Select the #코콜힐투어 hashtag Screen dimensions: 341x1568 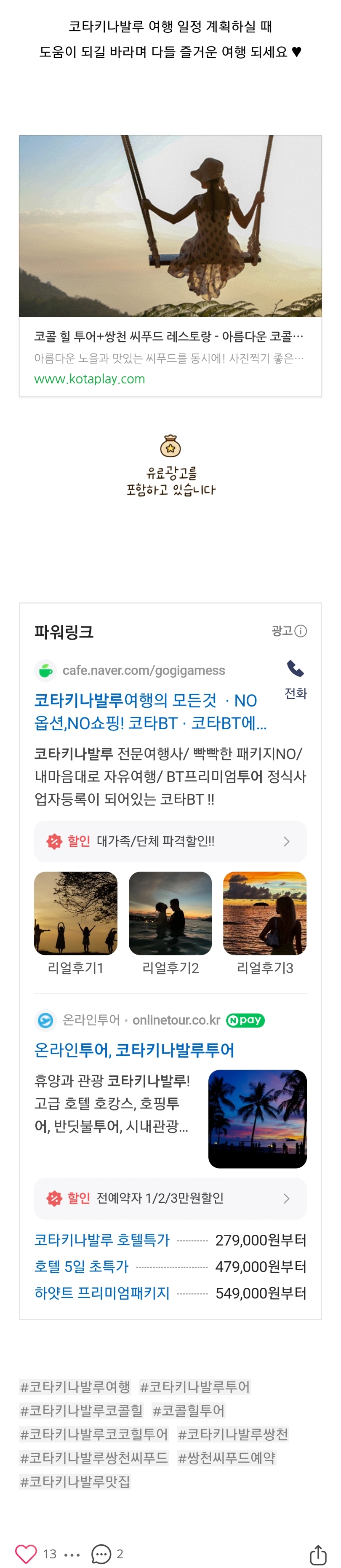point(189,1410)
